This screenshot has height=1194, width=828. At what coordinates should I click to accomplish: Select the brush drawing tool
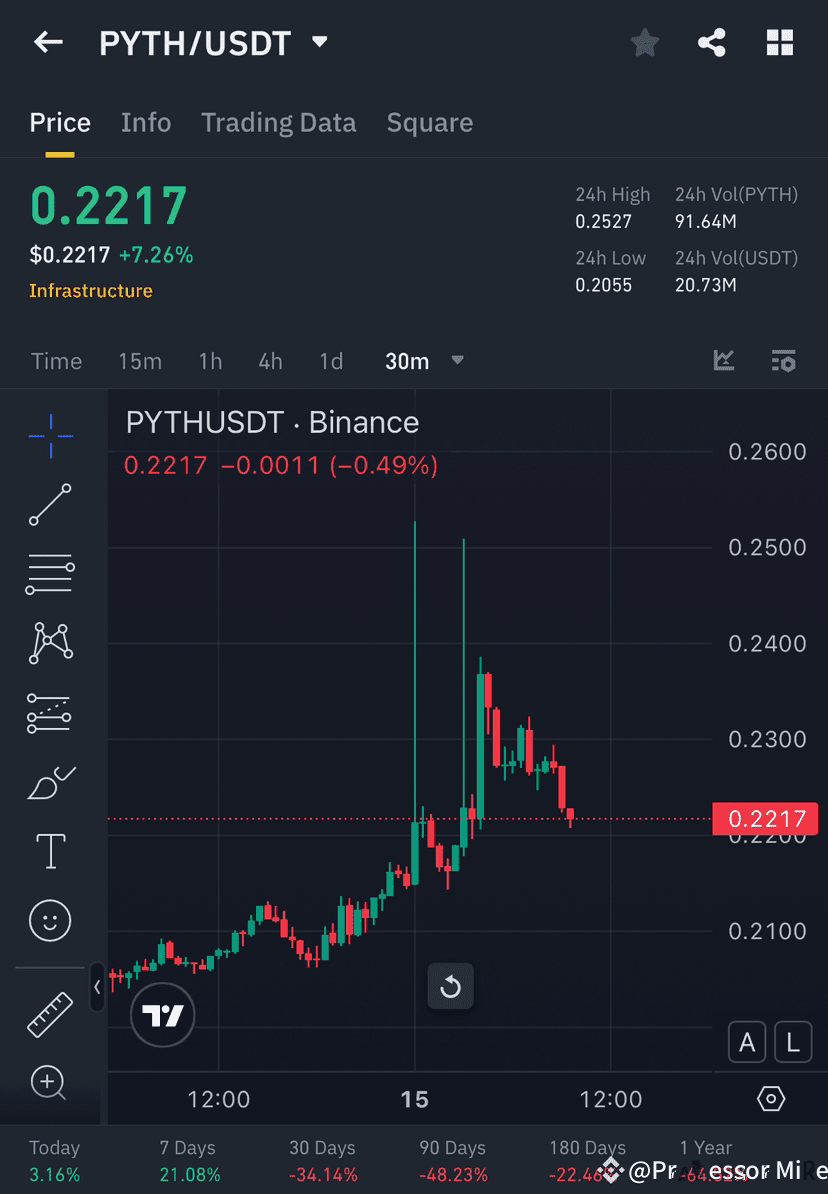click(50, 783)
